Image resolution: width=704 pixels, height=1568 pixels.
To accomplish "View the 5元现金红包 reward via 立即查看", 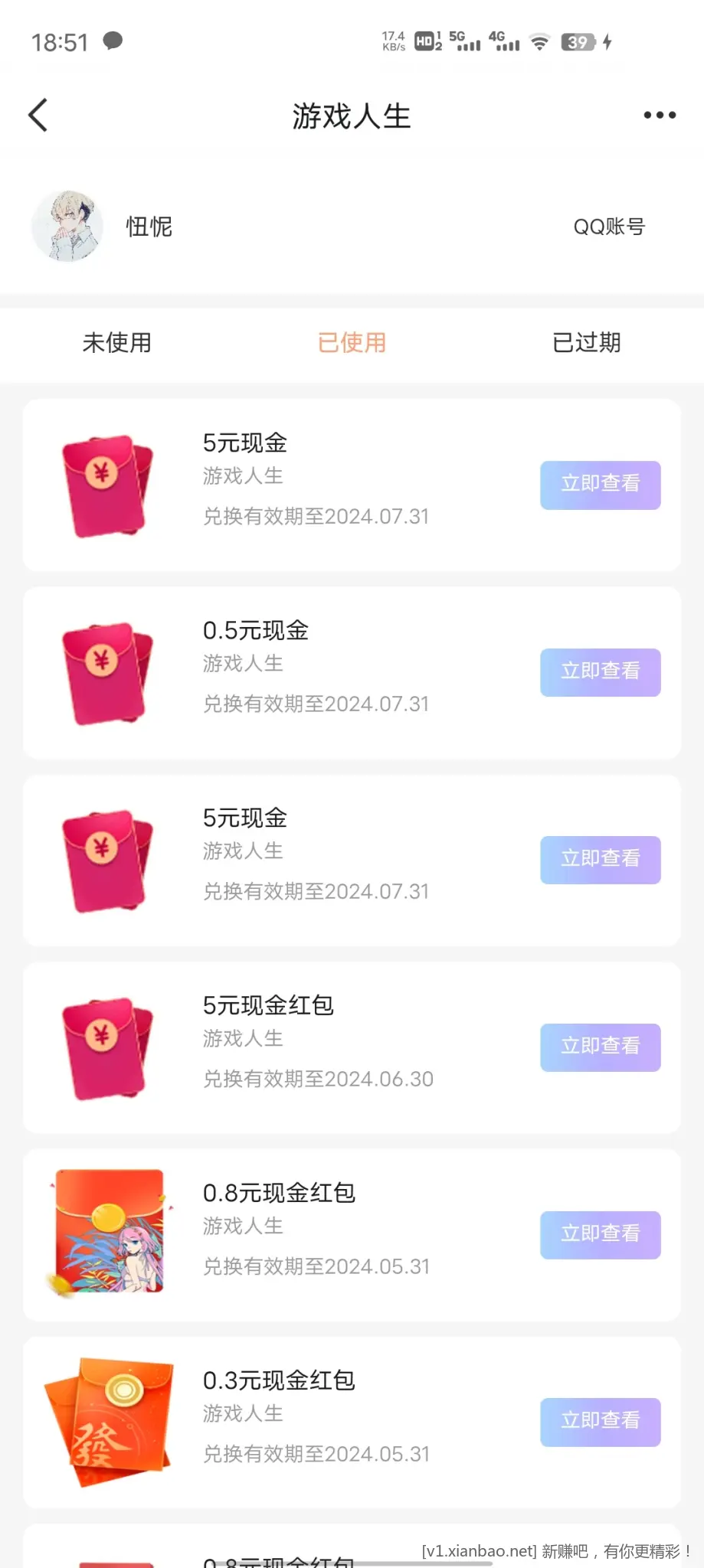I will pos(601,1047).
